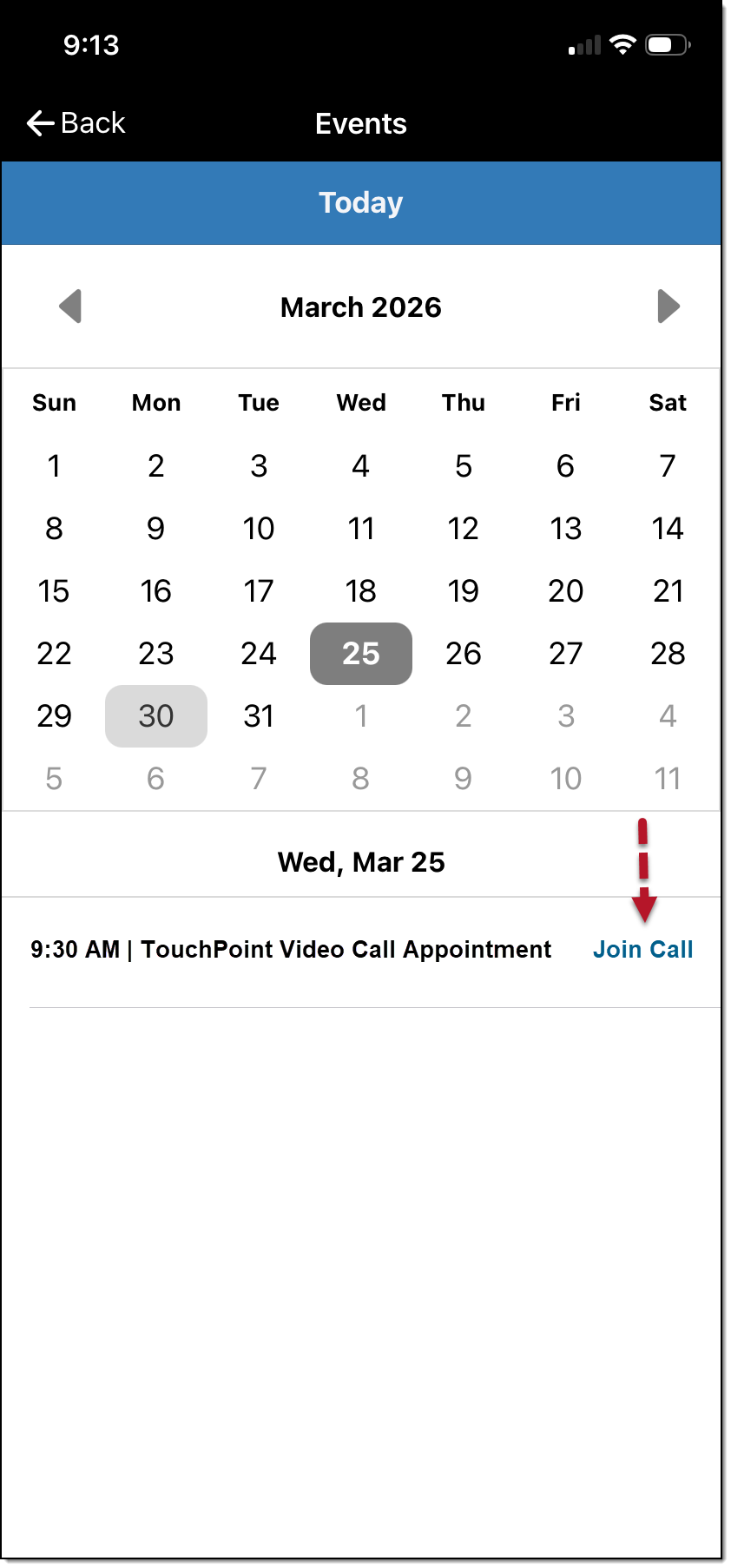Viewport: 731px width, 1568px height.
Task: Go back from the Events screen
Action: tap(76, 123)
